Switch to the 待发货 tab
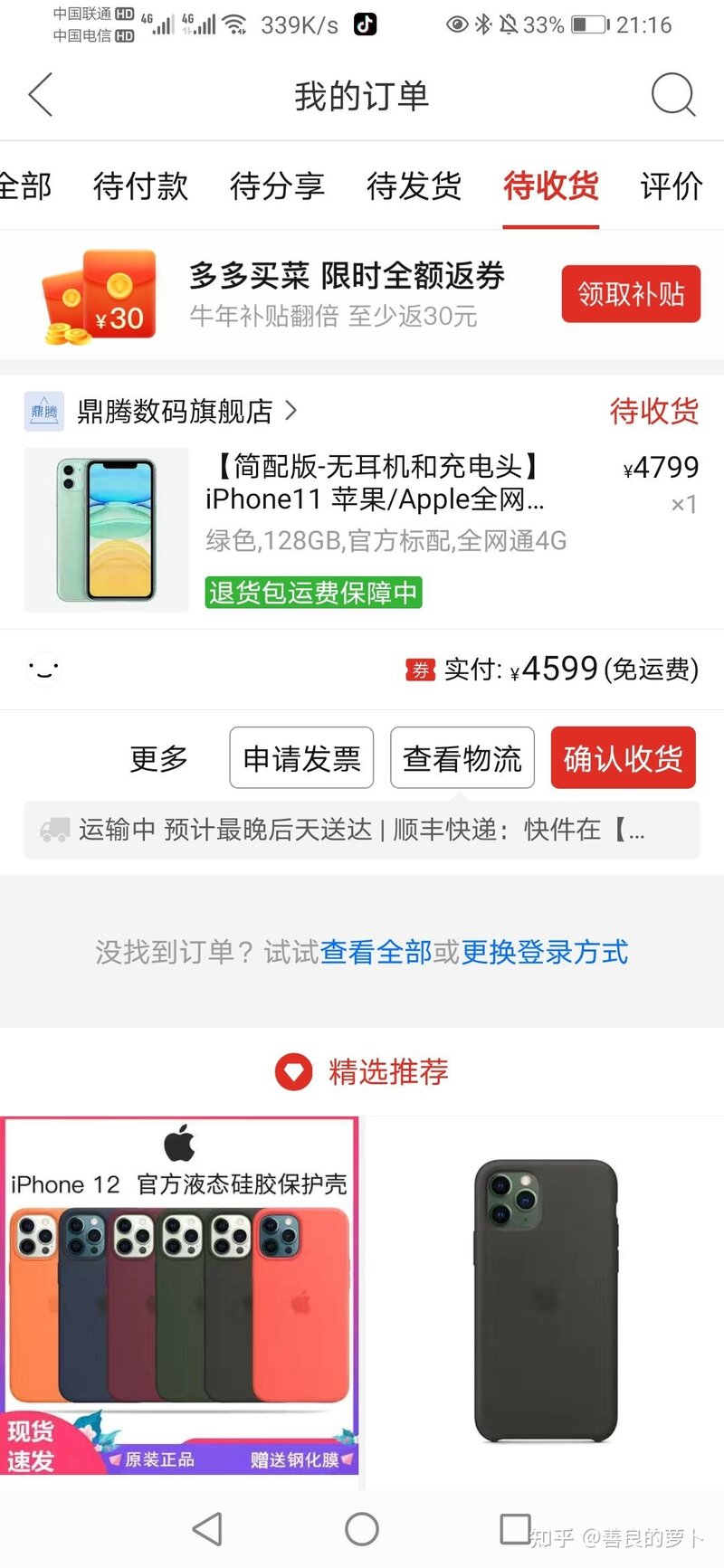This screenshot has height=1568, width=724. click(x=414, y=185)
